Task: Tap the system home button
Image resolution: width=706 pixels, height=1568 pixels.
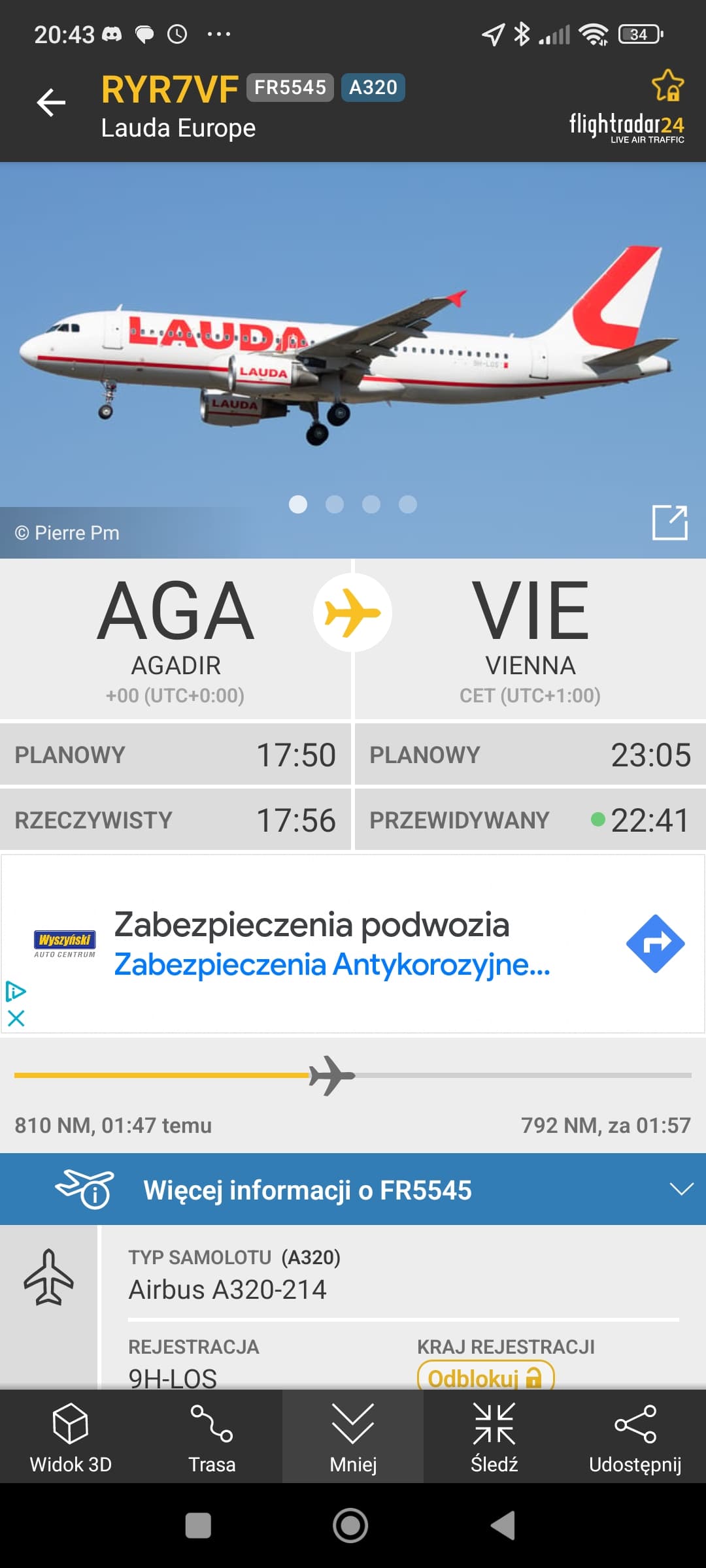Action: (351, 1526)
